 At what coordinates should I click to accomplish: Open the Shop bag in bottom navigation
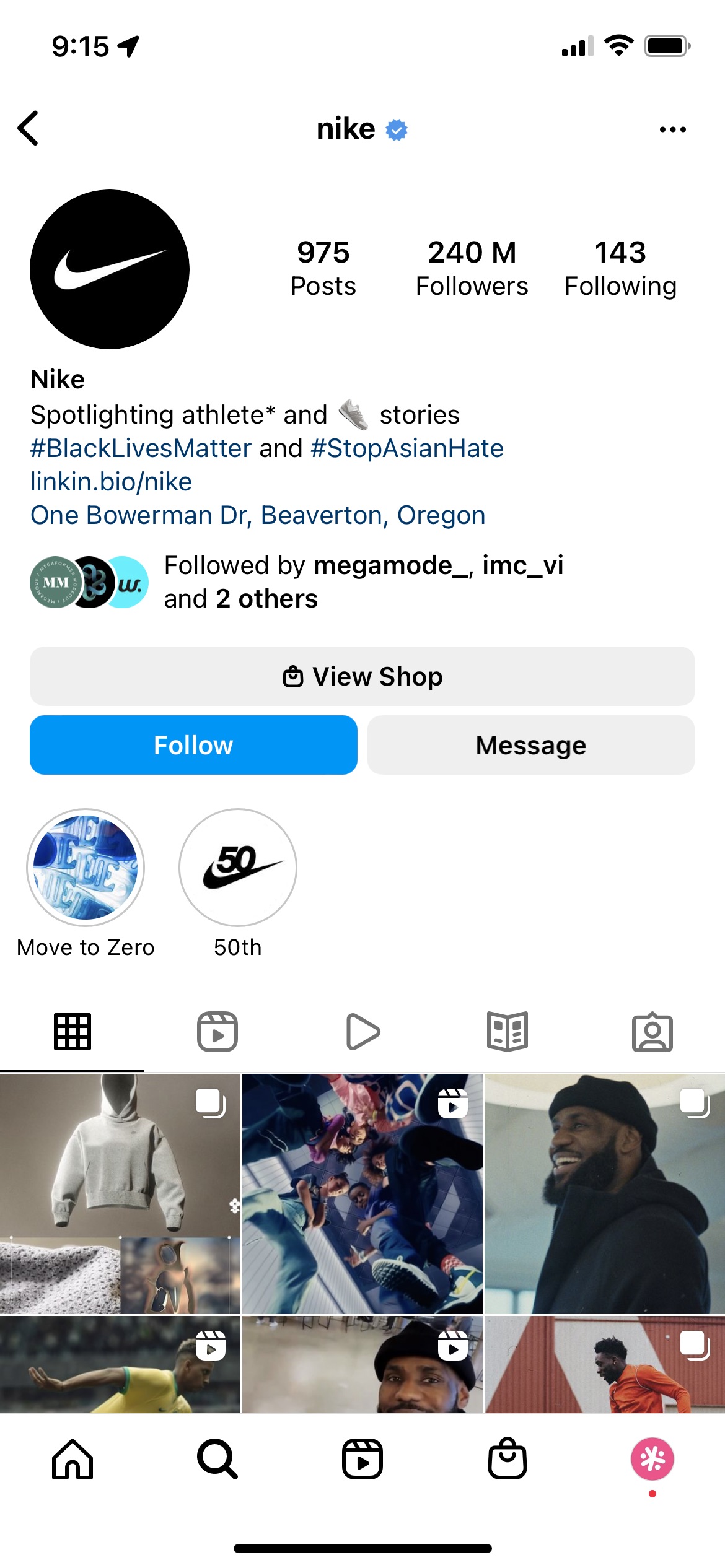(x=507, y=1459)
